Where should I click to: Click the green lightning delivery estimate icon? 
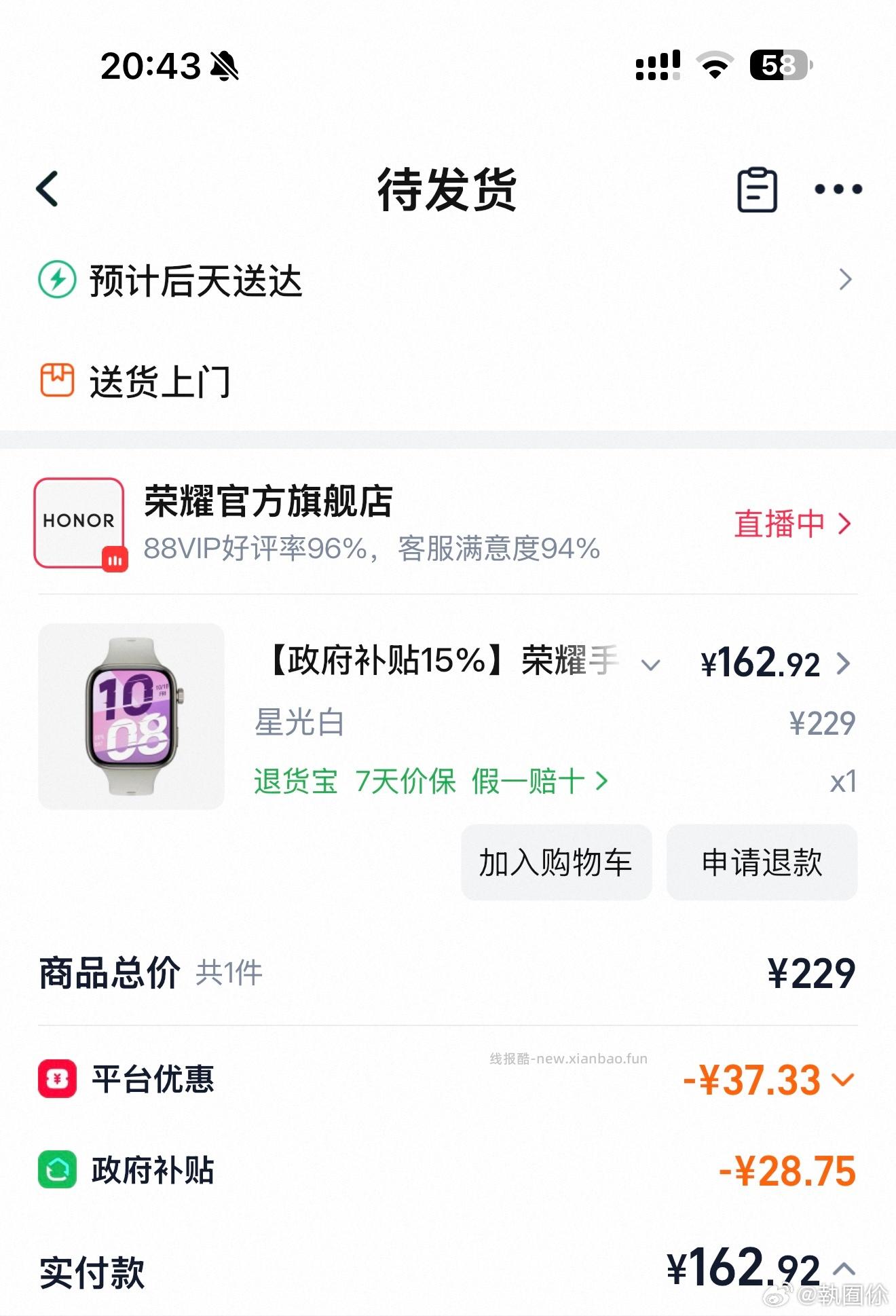coord(58,280)
